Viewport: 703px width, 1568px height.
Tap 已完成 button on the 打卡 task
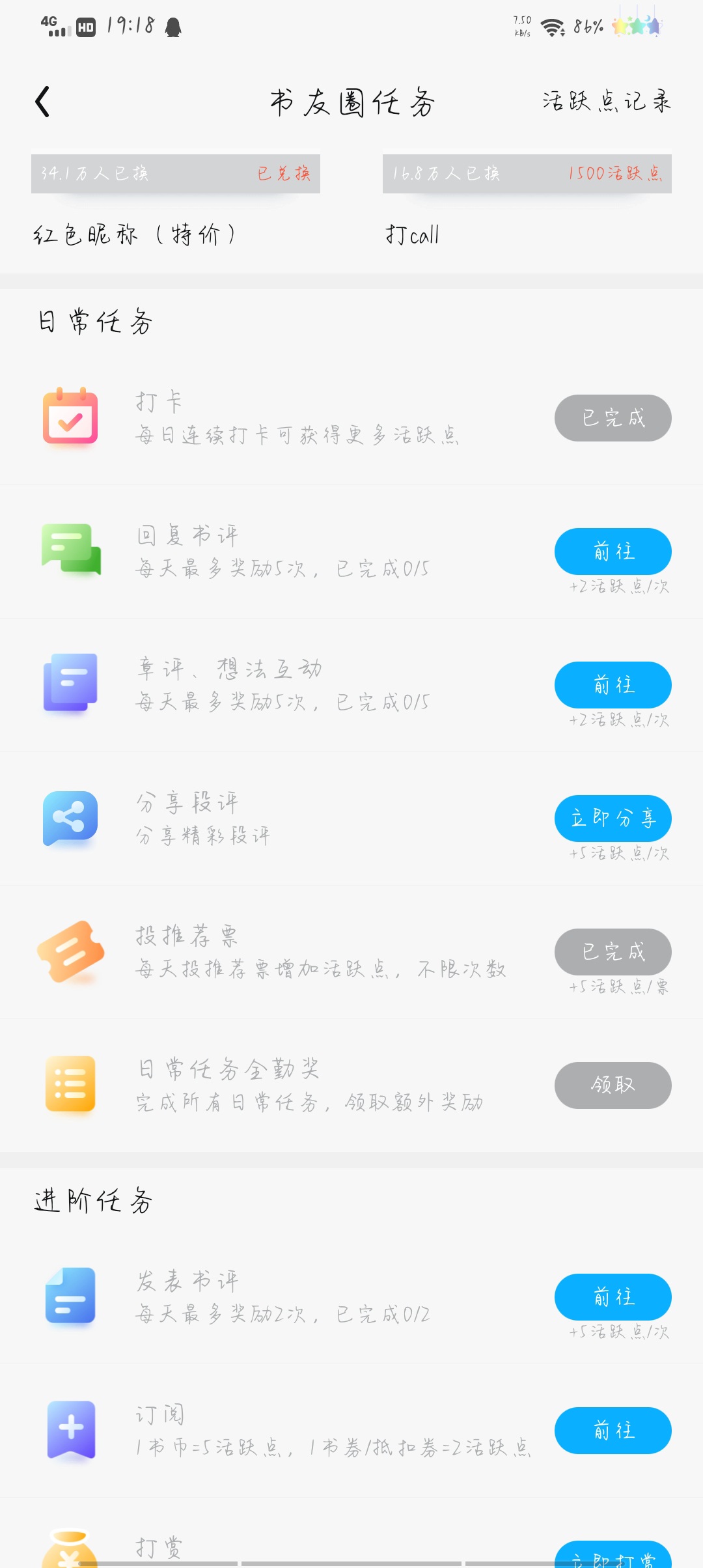click(x=613, y=418)
